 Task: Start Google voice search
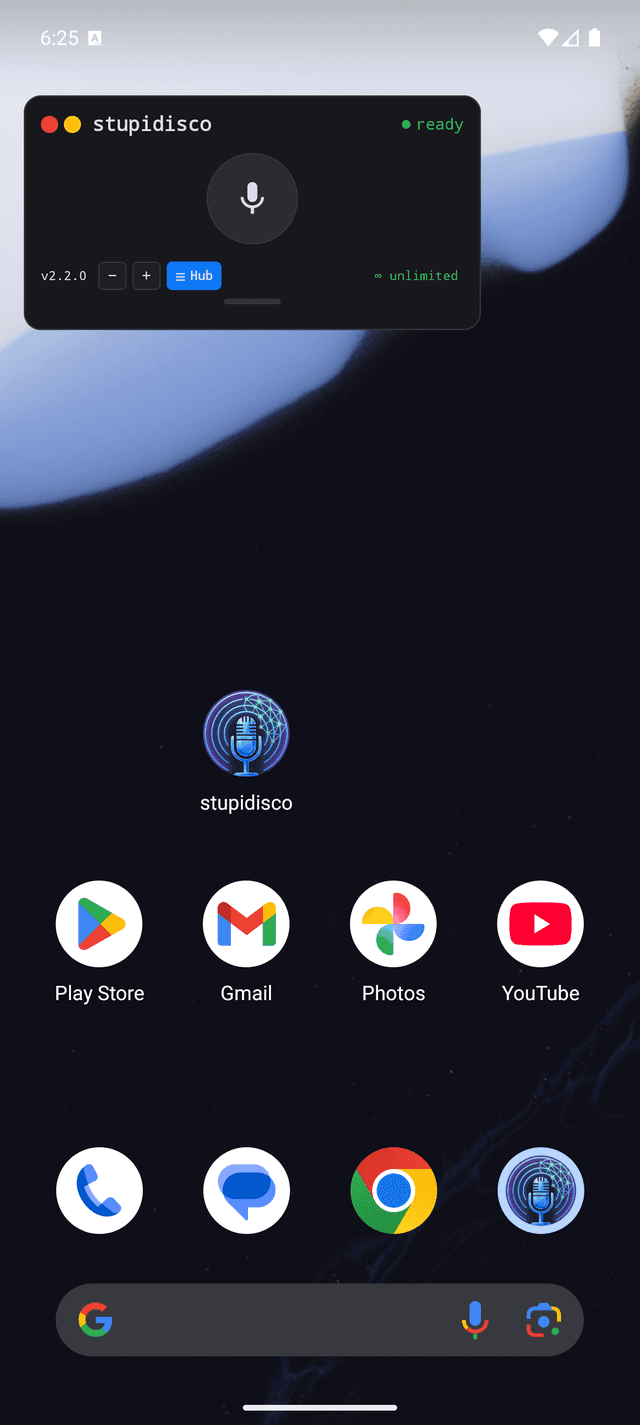tap(475, 1320)
